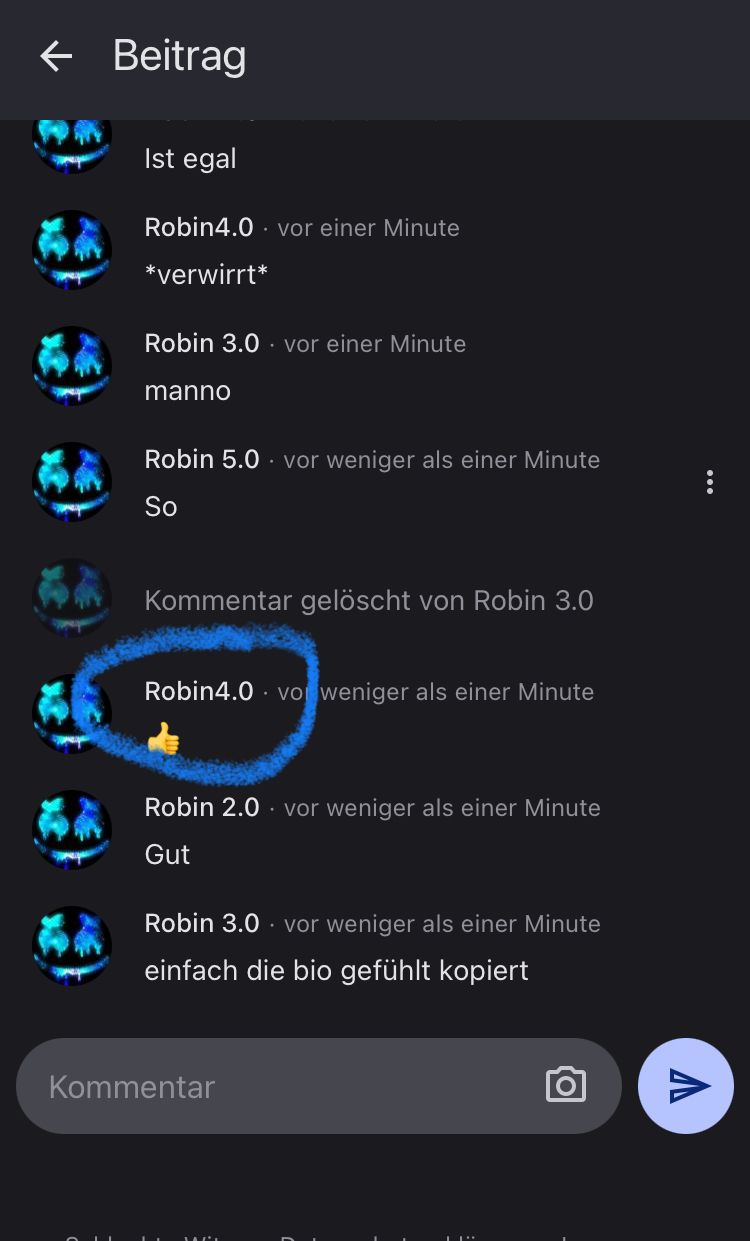The height and width of the screenshot is (1241, 750).
Task: Send the comment
Action: (686, 1086)
